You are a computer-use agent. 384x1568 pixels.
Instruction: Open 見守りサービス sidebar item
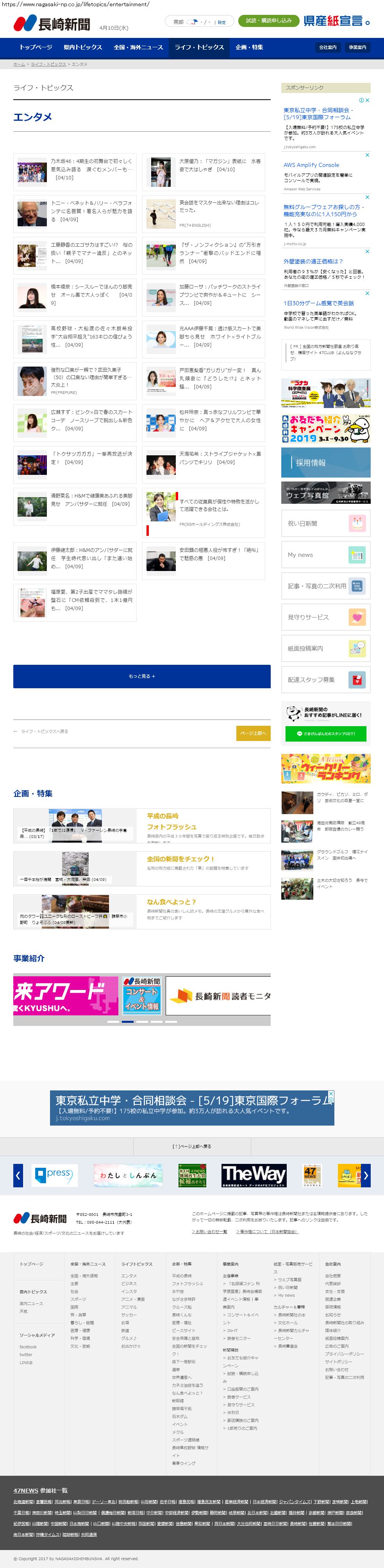point(325,617)
